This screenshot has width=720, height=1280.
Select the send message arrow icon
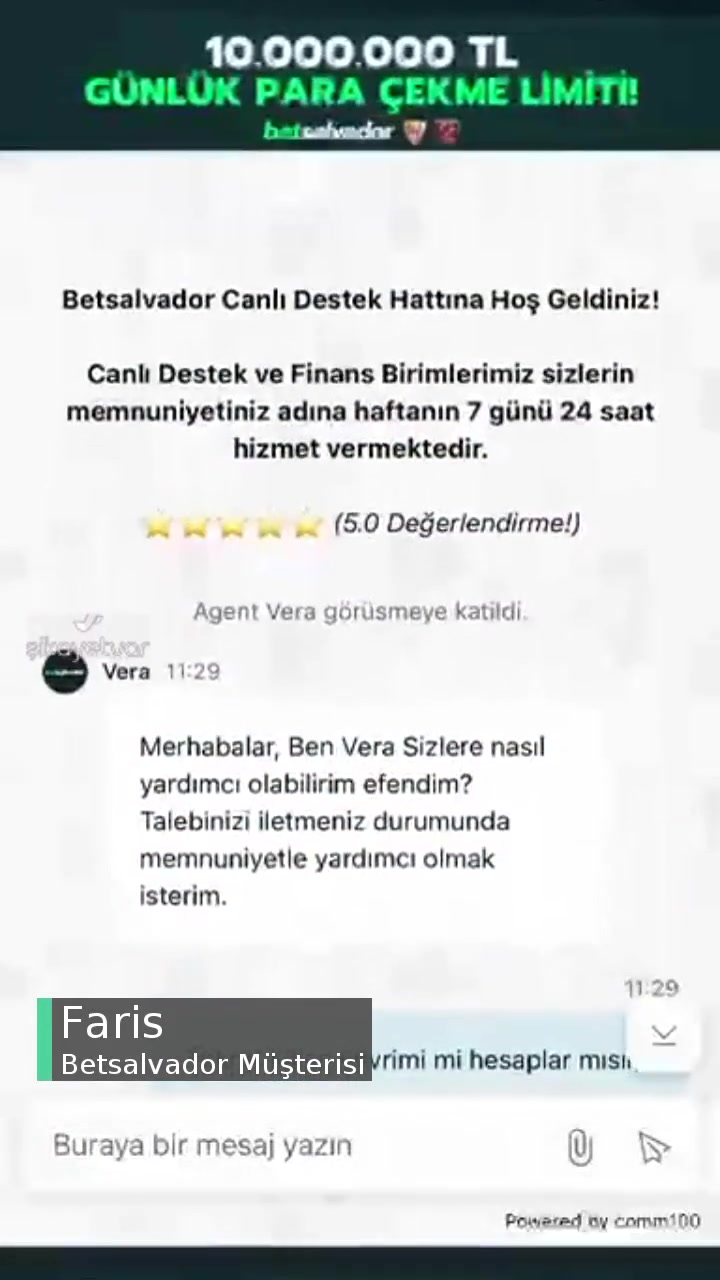[x=654, y=1147]
